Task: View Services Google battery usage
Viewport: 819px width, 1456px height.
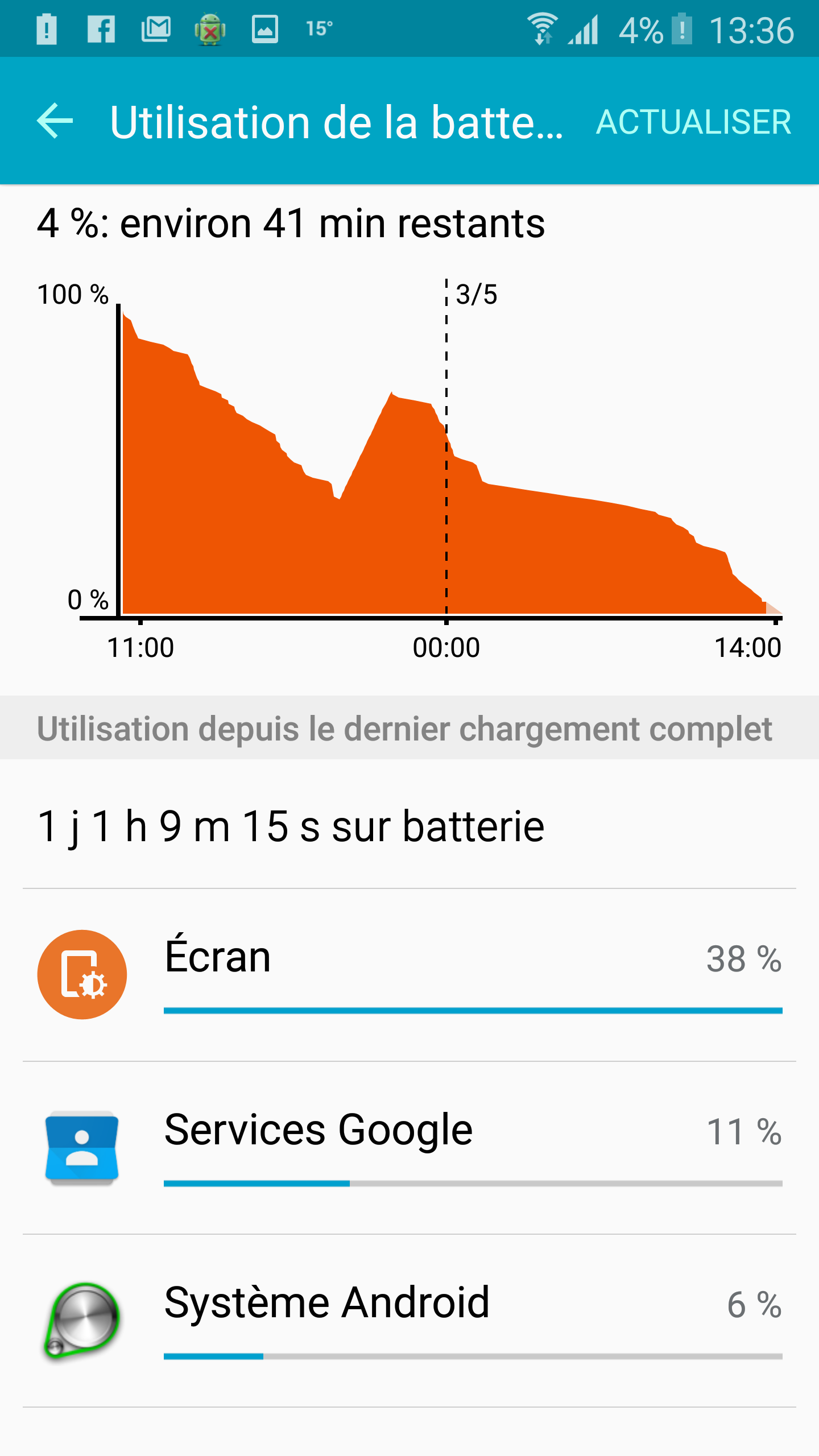Action: click(x=409, y=1148)
